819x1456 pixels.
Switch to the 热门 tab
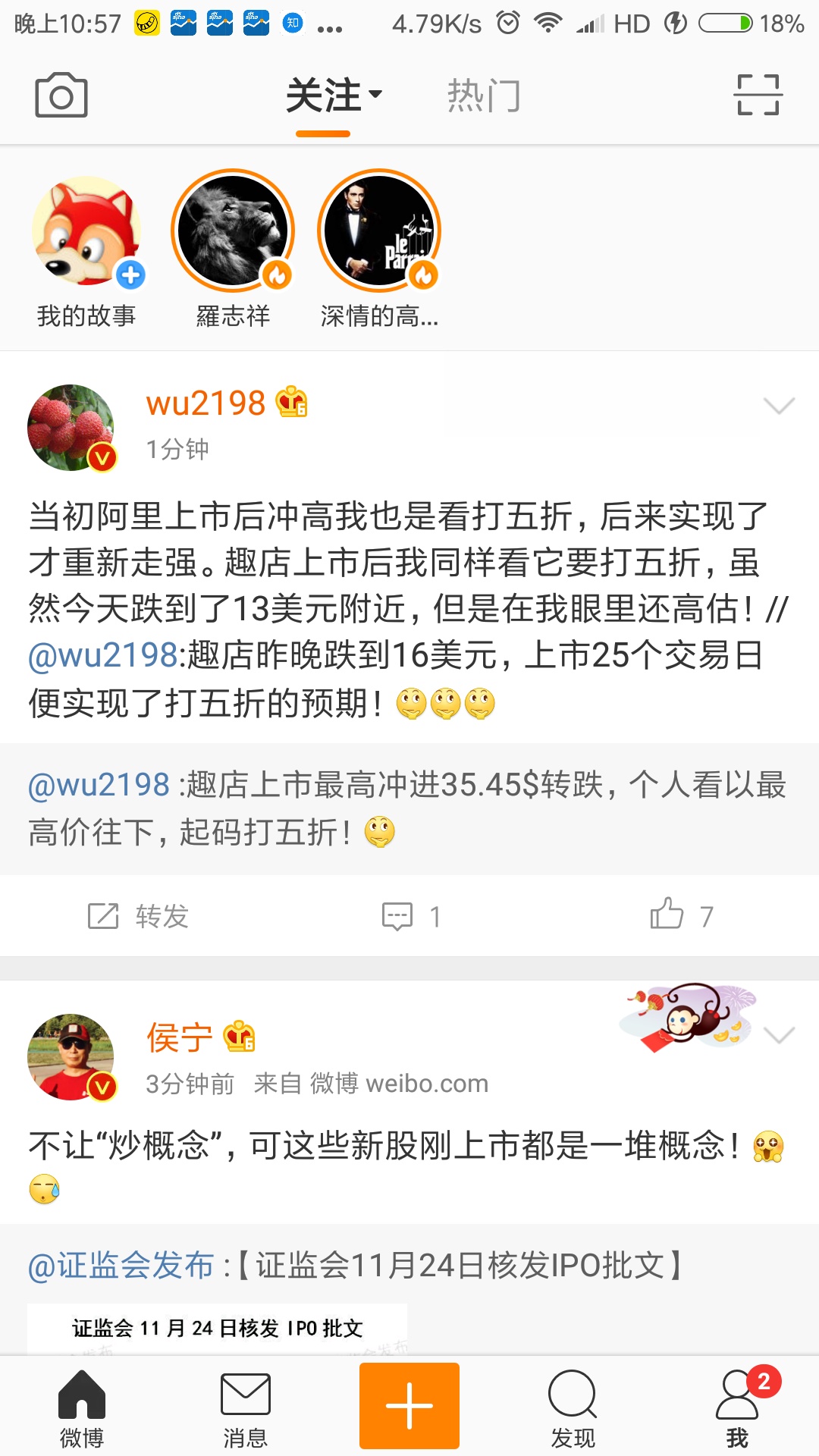[484, 96]
